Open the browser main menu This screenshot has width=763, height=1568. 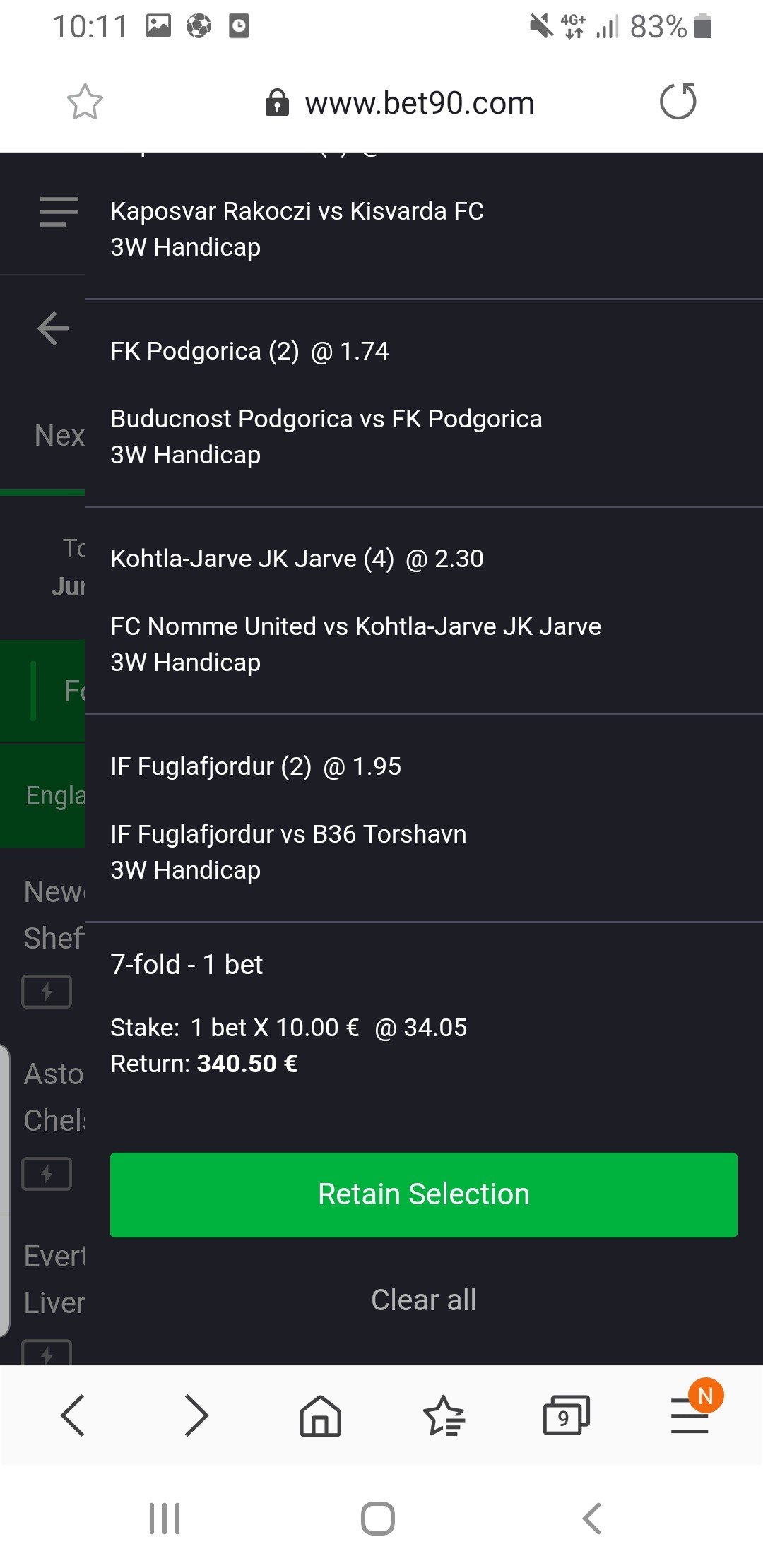[x=690, y=1415]
